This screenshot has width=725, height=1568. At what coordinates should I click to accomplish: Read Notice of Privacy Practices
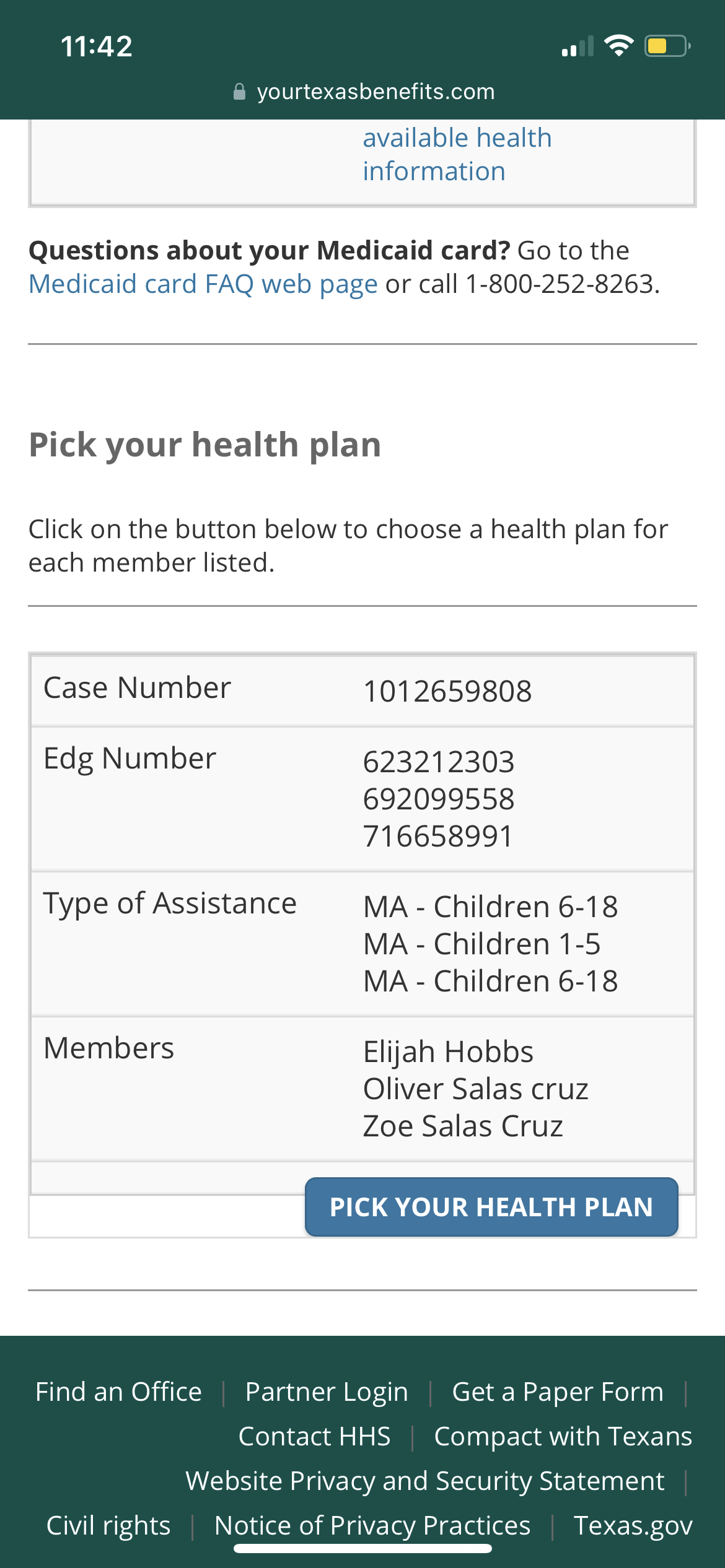[372, 1526]
